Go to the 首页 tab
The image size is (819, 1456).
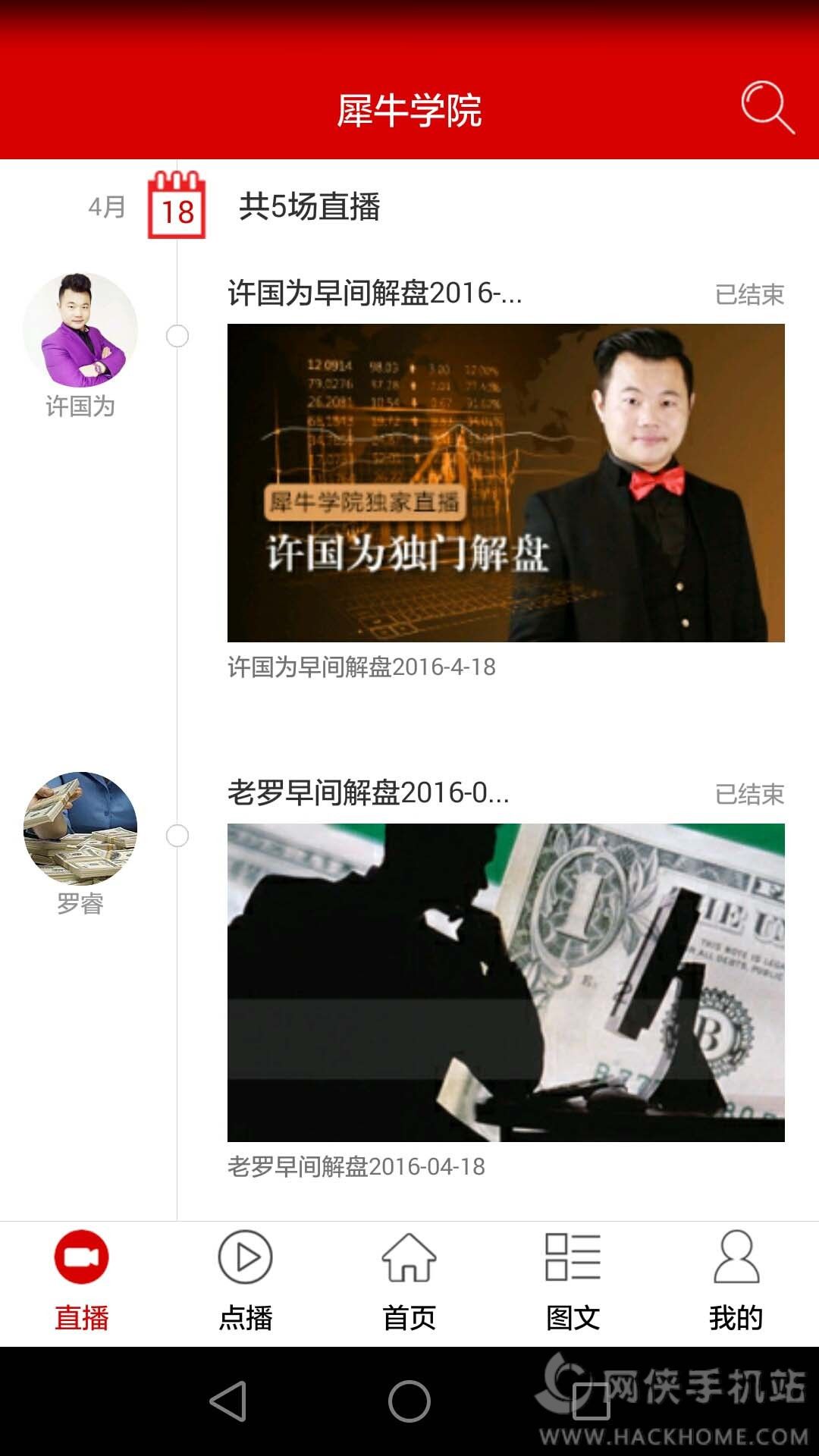409,1282
